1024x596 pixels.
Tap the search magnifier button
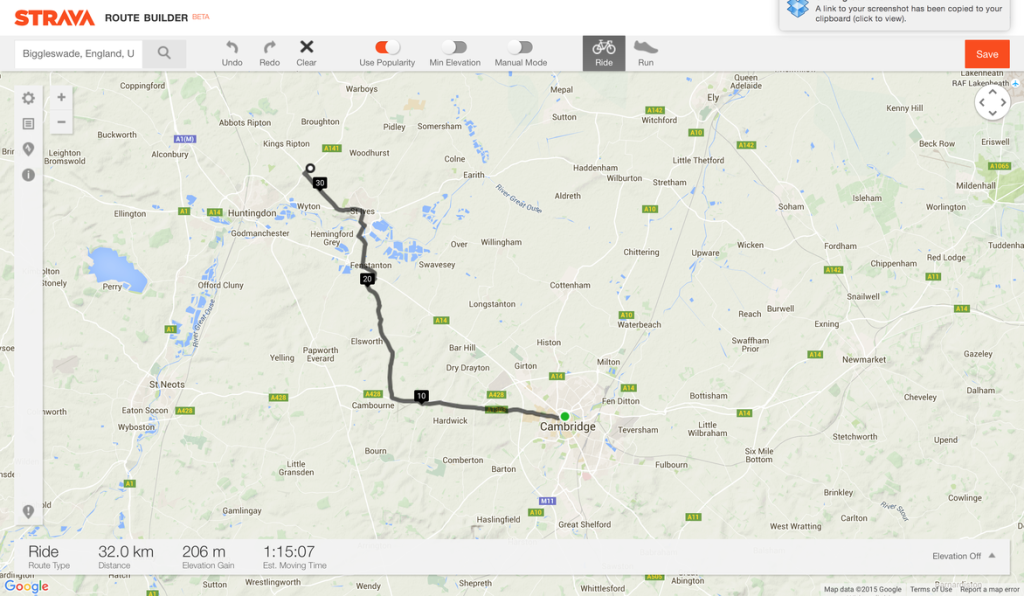point(164,53)
